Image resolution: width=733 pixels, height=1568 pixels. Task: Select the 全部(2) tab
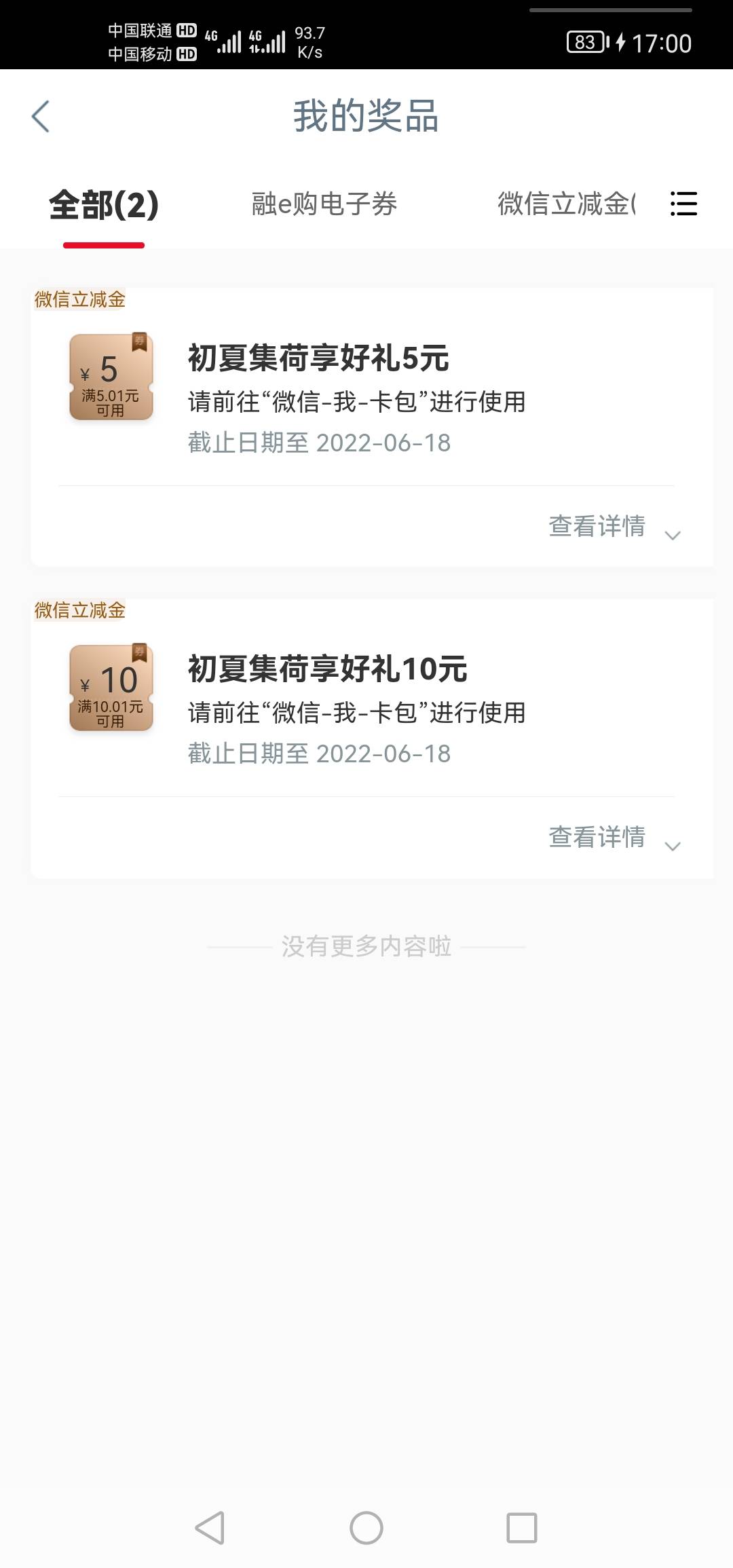pos(104,204)
